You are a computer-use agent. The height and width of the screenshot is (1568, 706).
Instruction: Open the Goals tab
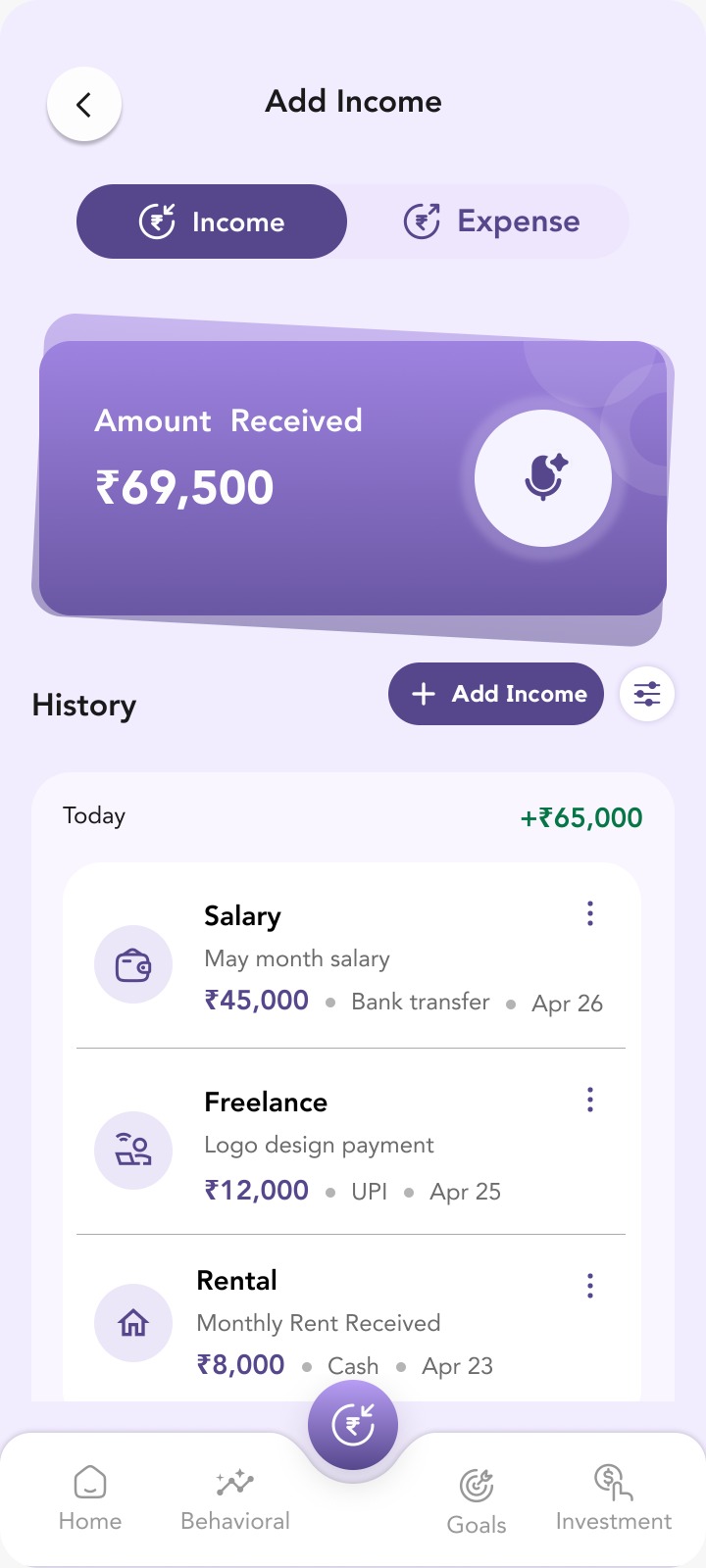(x=477, y=1501)
